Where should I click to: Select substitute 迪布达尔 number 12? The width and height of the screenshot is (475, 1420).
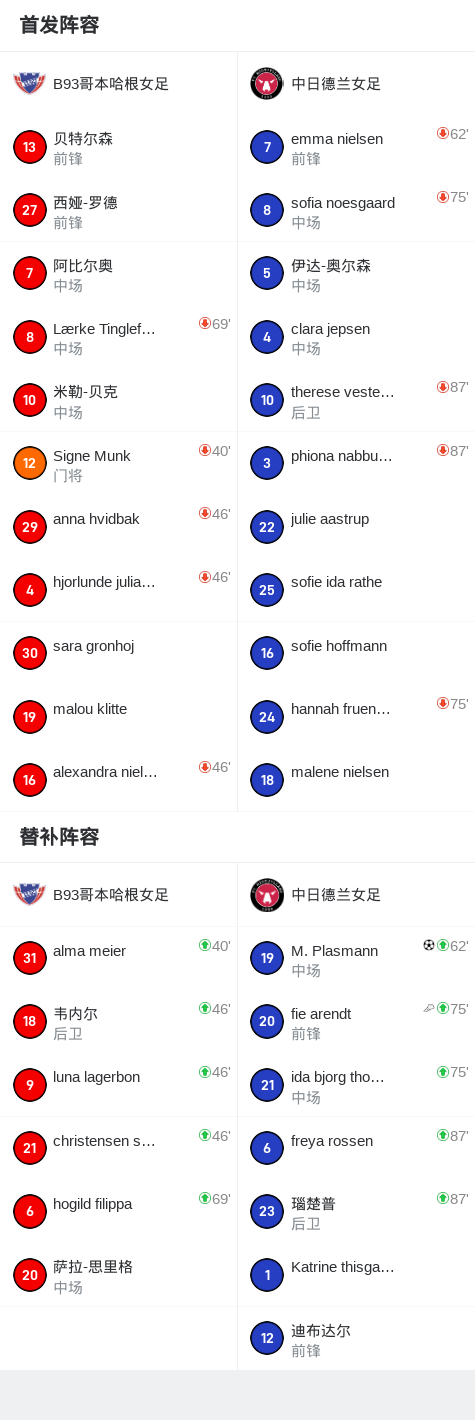tap(356, 1339)
